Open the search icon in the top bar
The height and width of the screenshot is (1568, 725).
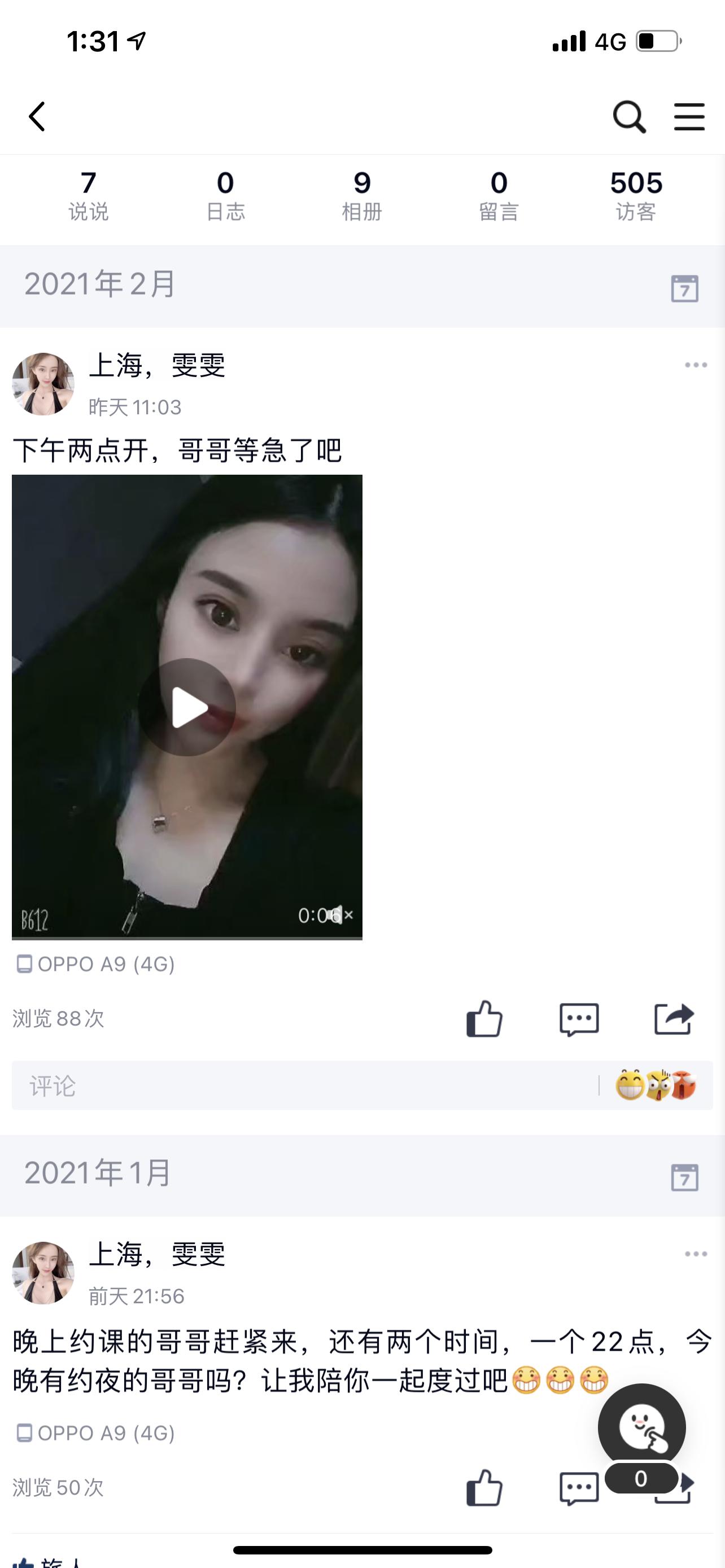pos(628,116)
